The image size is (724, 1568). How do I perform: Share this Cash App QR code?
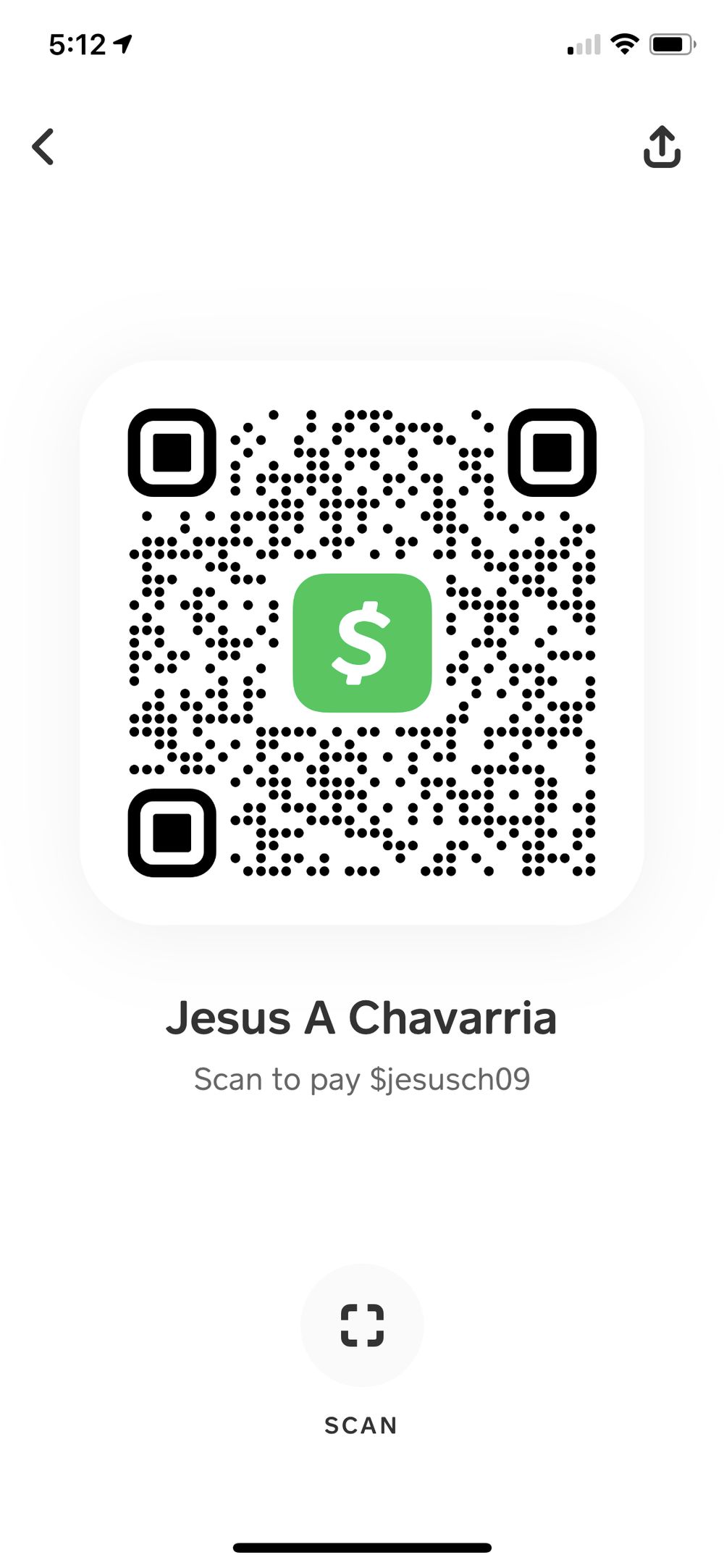[x=662, y=147]
